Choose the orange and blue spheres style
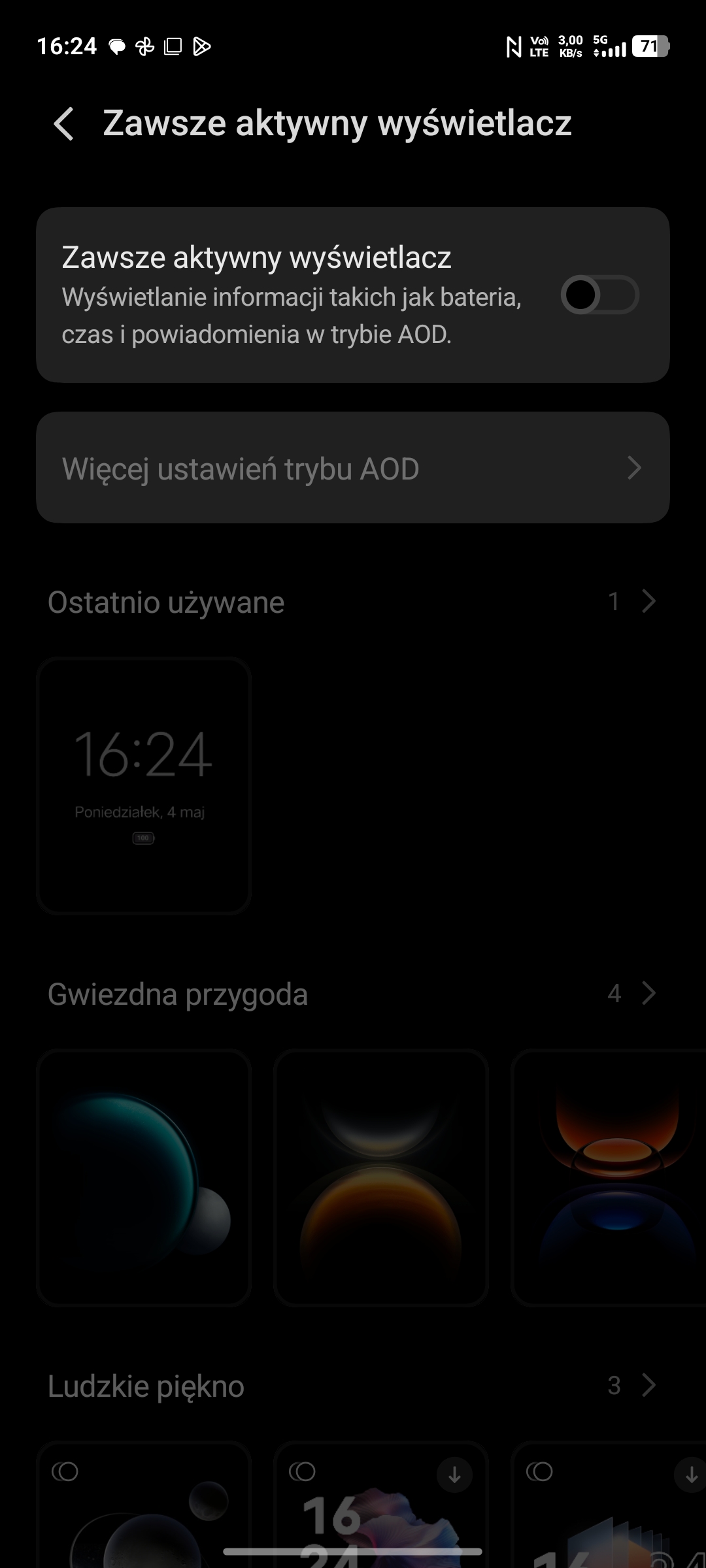 [x=609, y=1177]
